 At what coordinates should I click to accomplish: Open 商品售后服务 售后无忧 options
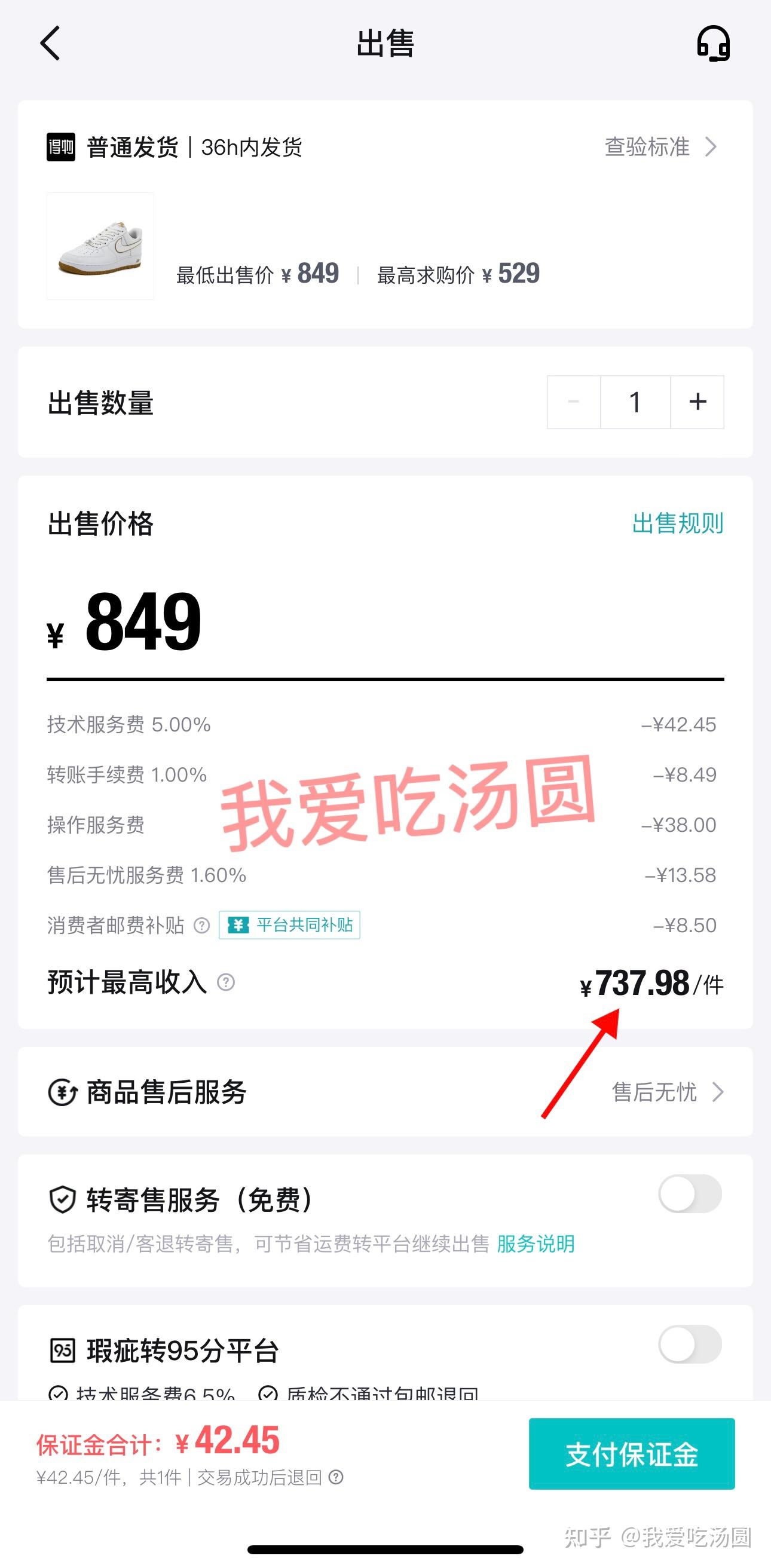(667, 1092)
